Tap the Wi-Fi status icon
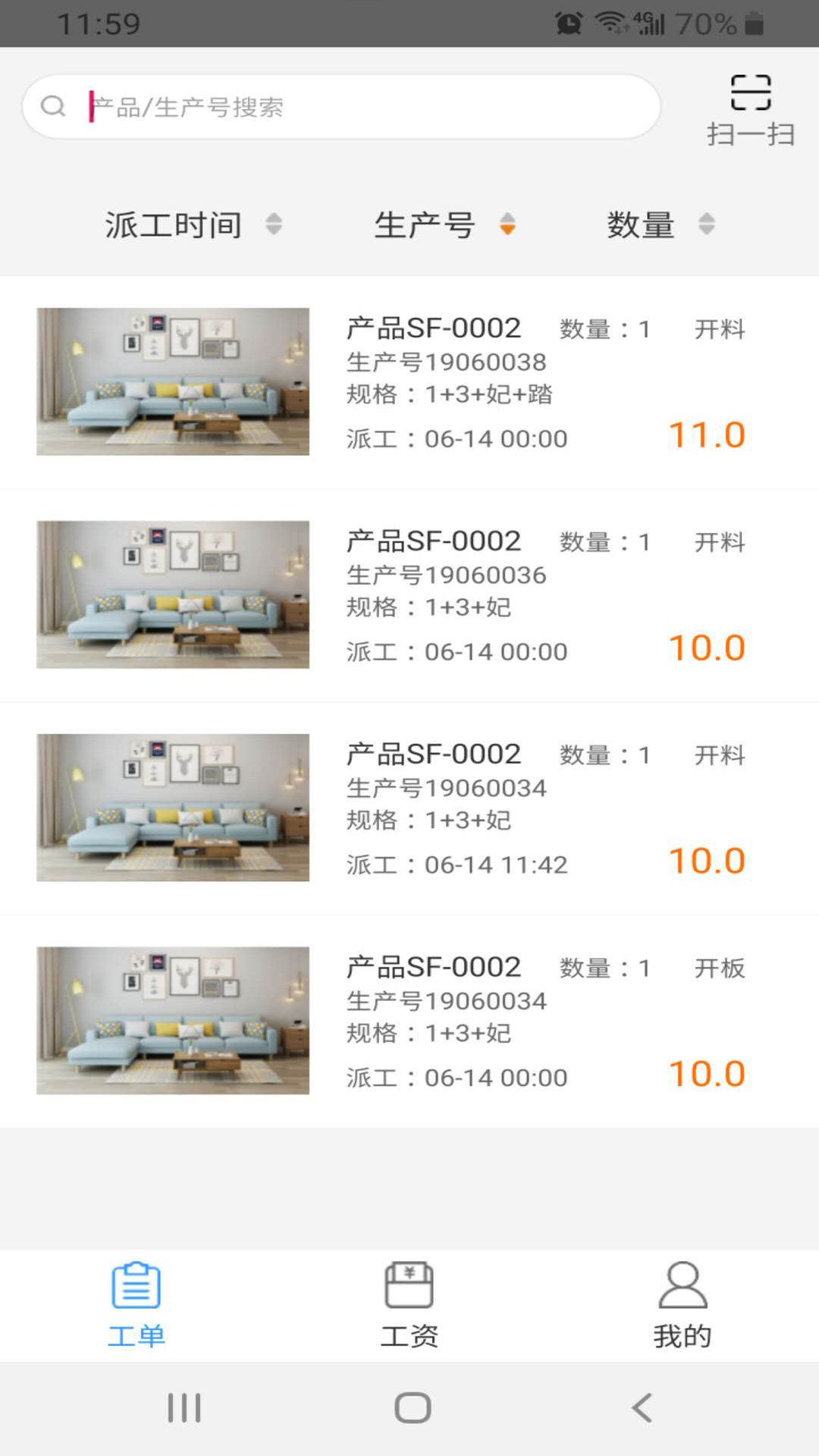The width and height of the screenshot is (819, 1456). [x=611, y=21]
